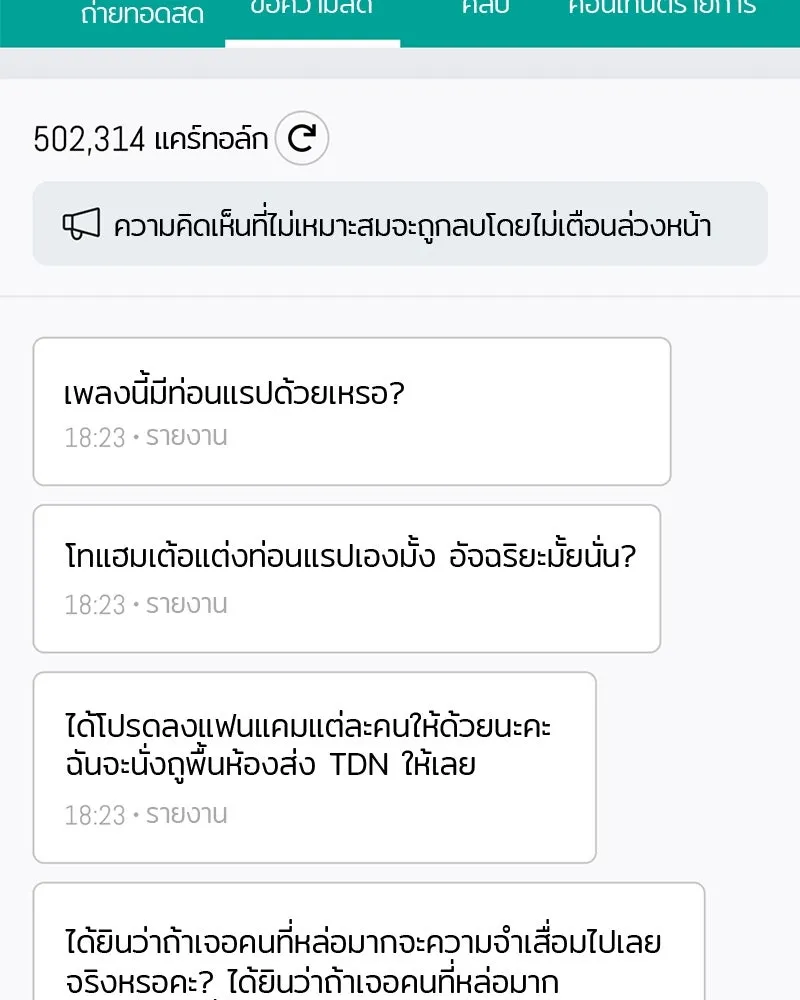Click the fan cam request message bubble
Screen dimensions: 800x1000
tap(315, 765)
